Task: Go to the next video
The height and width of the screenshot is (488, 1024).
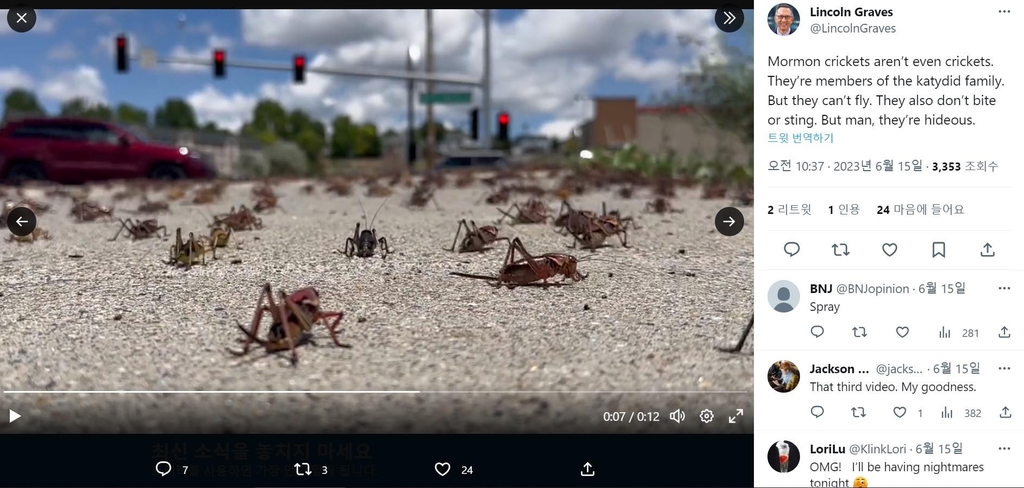Action: (729, 222)
